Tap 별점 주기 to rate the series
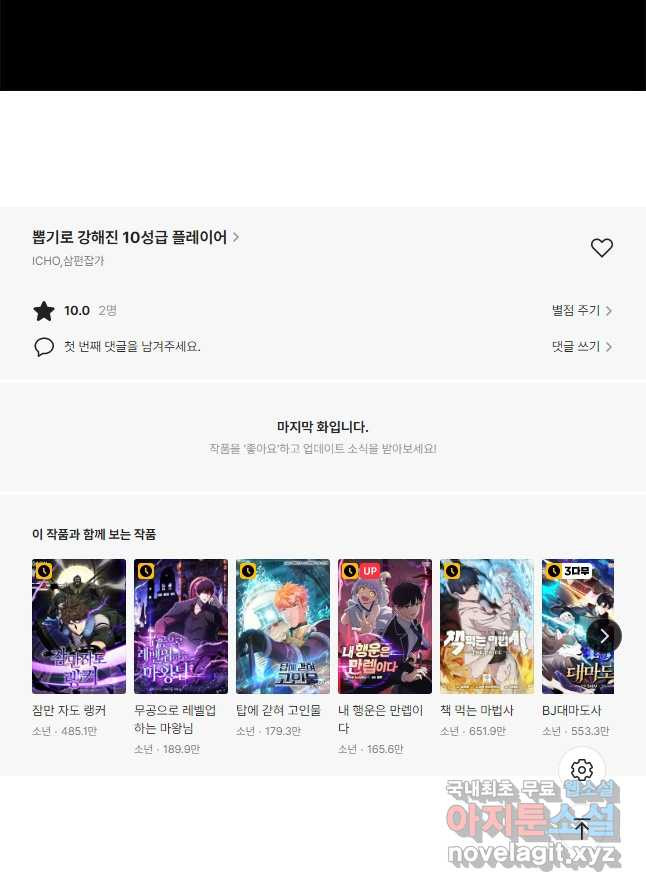The image size is (646, 892). click(581, 311)
